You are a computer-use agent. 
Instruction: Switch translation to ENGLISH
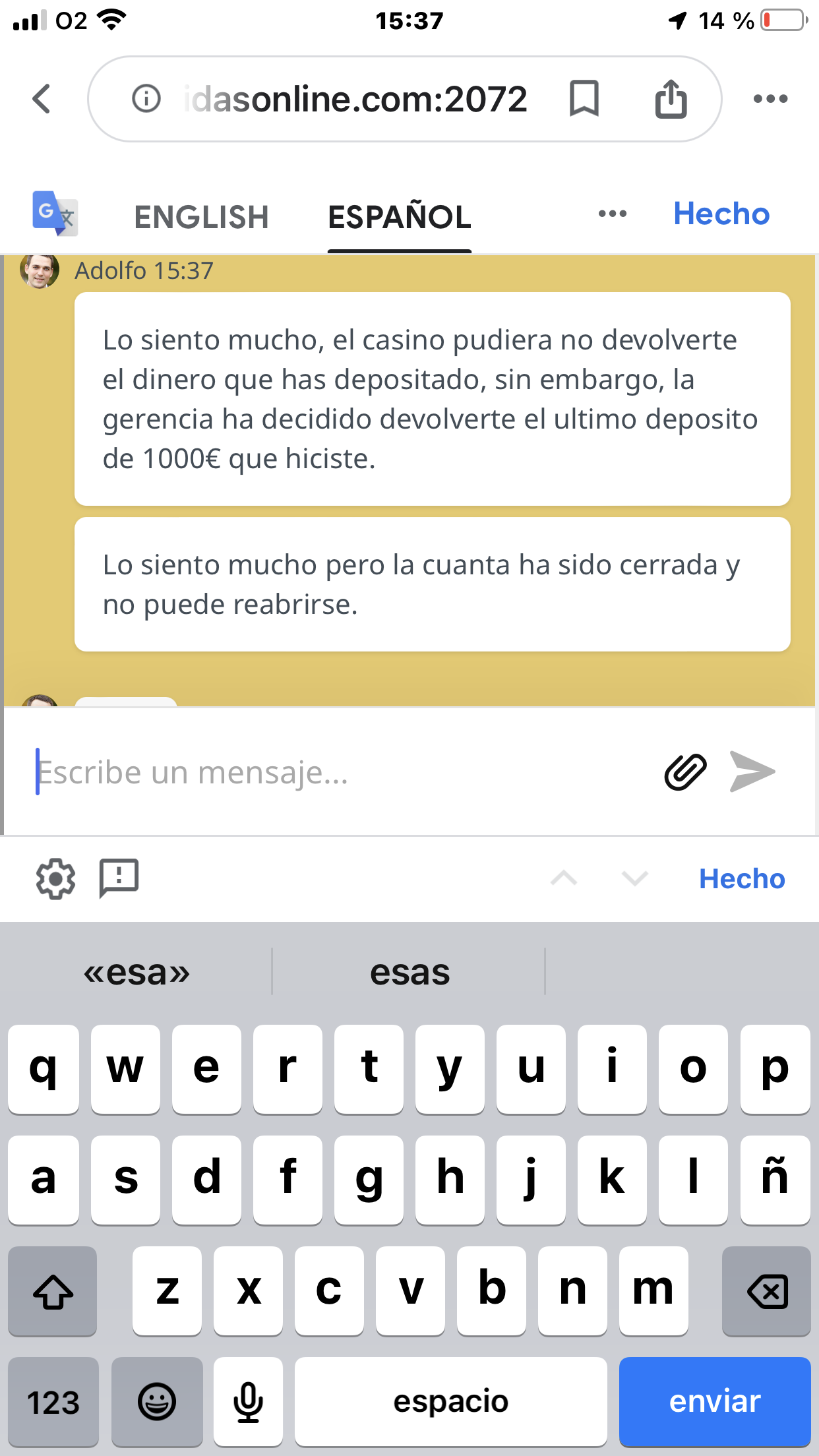click(201, 217)
